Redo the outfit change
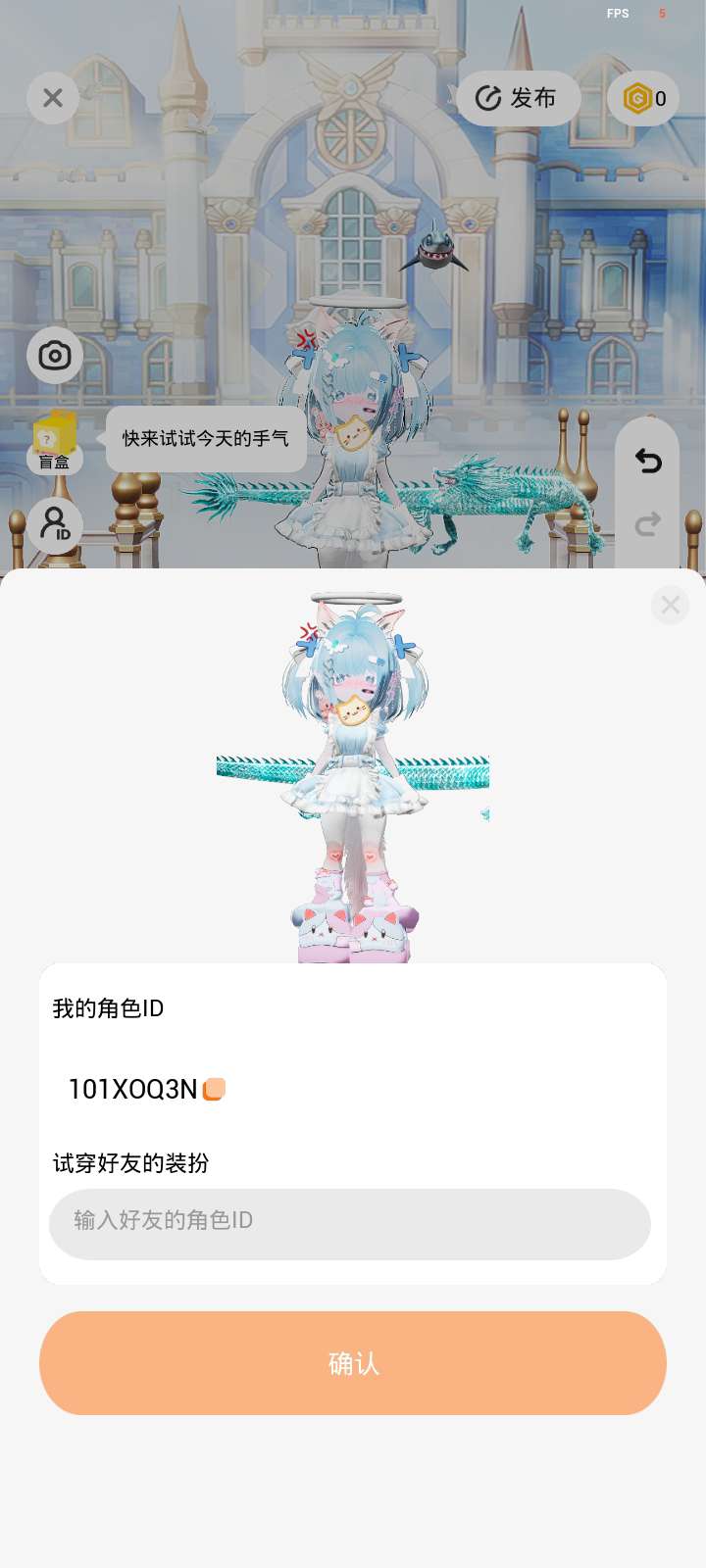The height and width of the screenshot is (1568, 706). coord(647,525)
